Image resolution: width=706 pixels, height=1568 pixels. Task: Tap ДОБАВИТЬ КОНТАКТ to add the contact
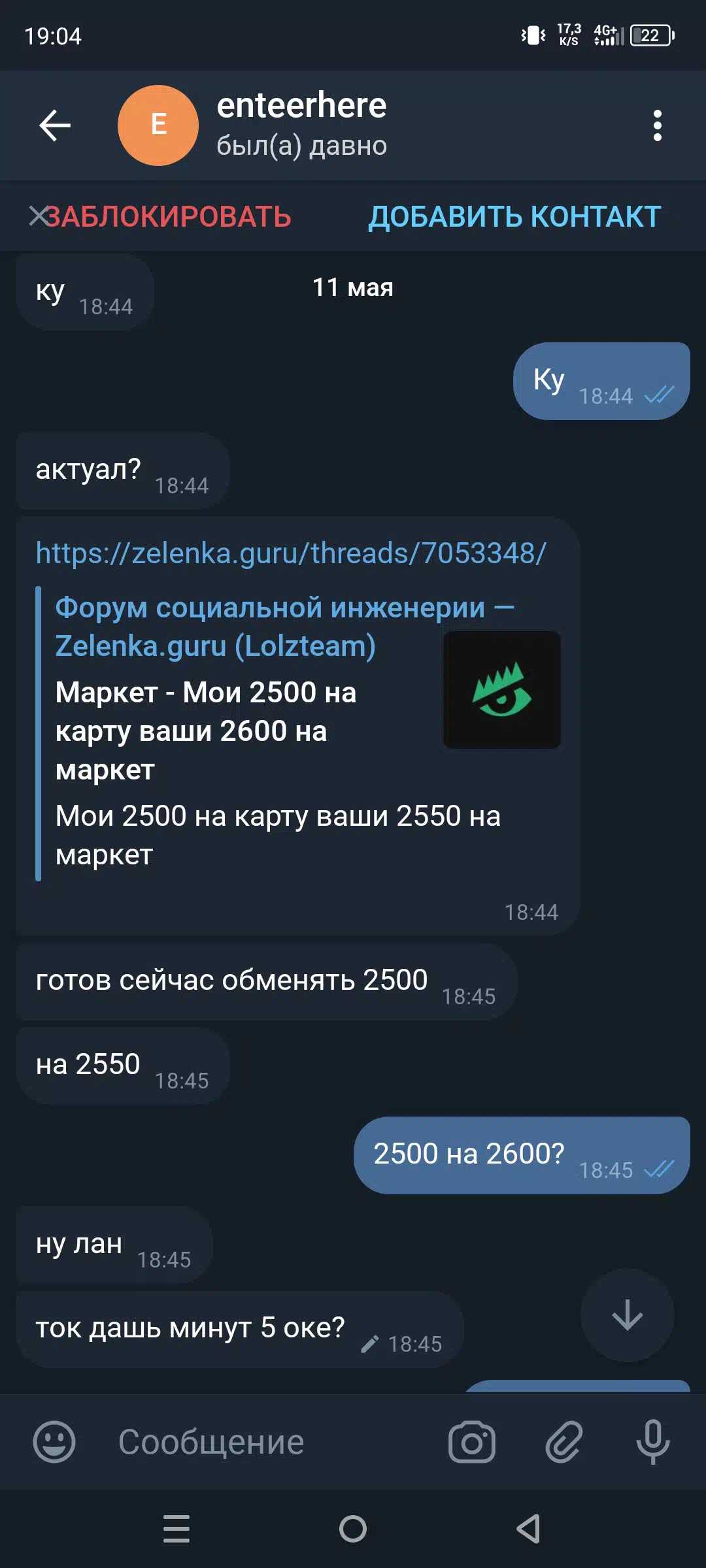pyautogui.click(x=515, y=217)
